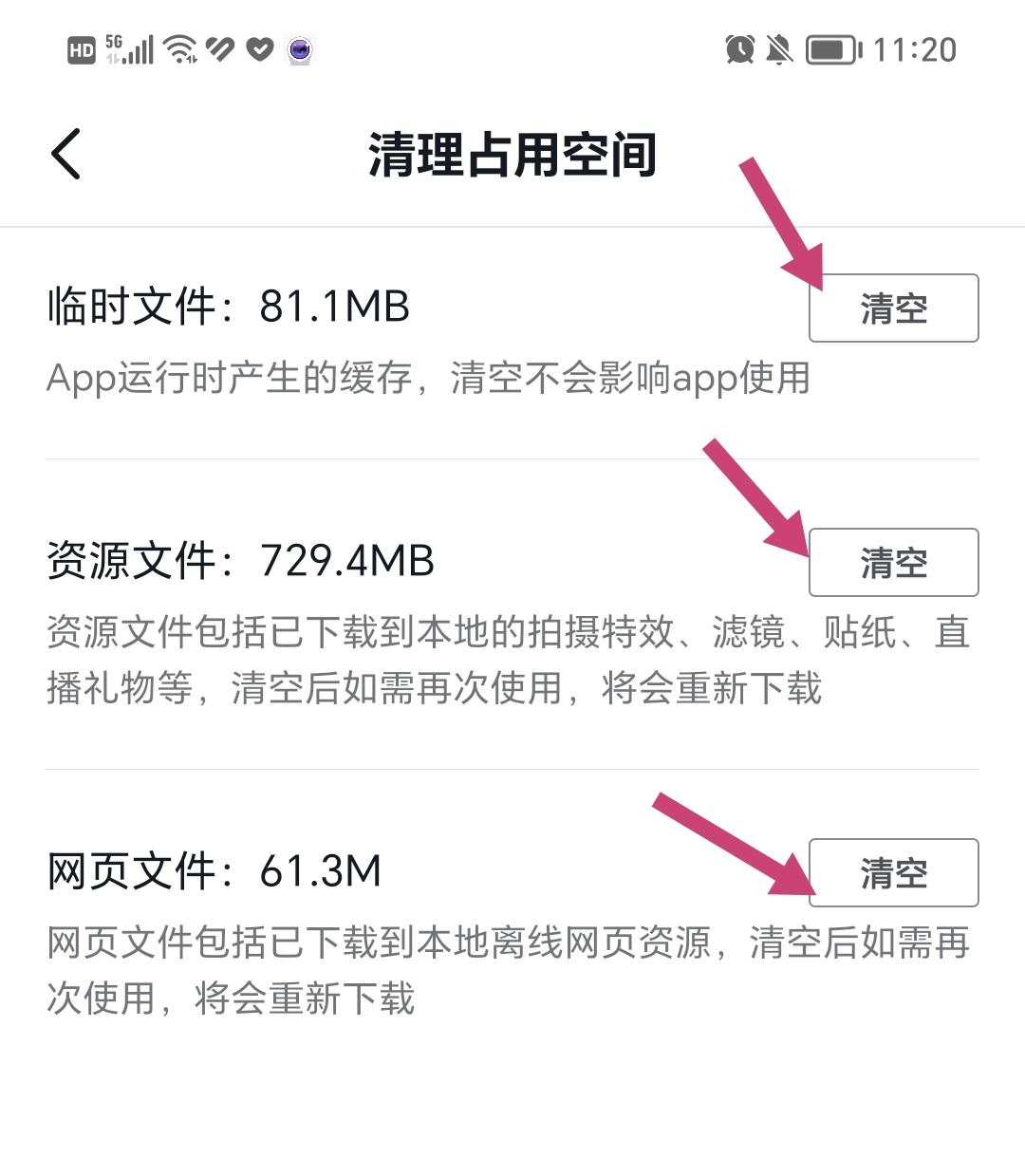This screenshot has width=1025, height=1176.
Task: Tap the double-stripe health icon in status bar
Action: (218, 47)
